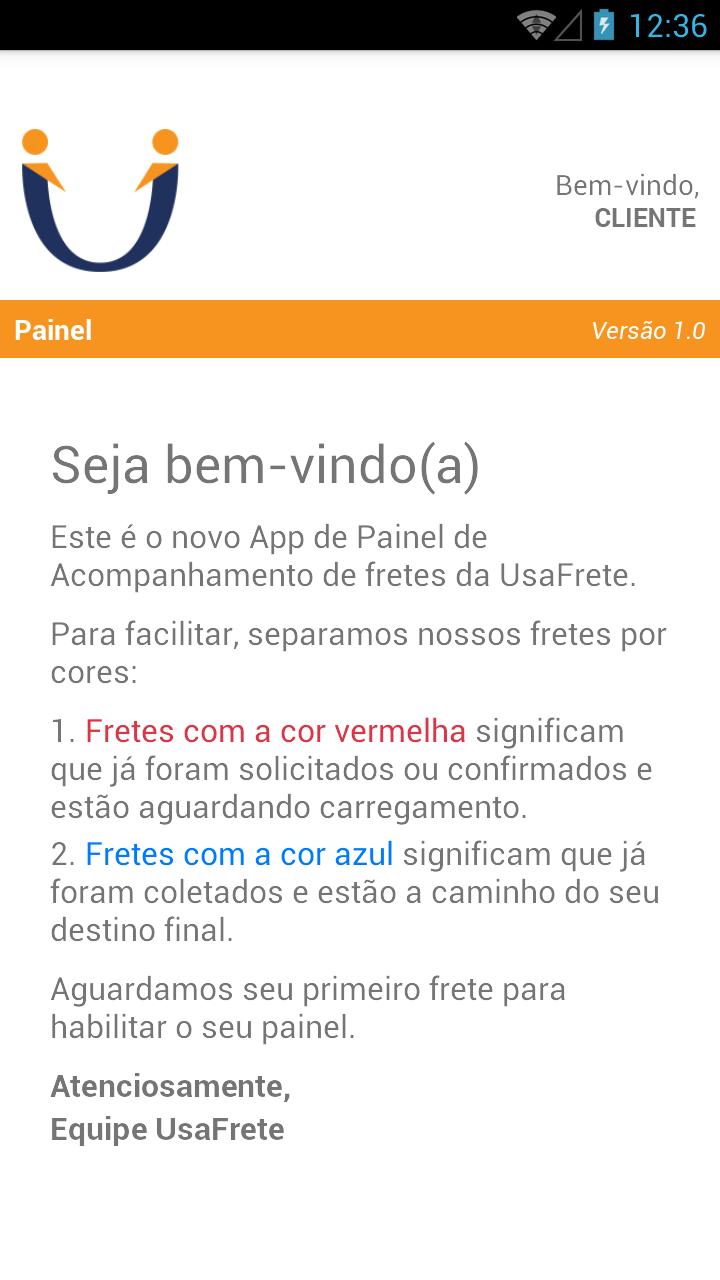Open the Painel header tab
720x1280 pixels.
click(53, 329)
